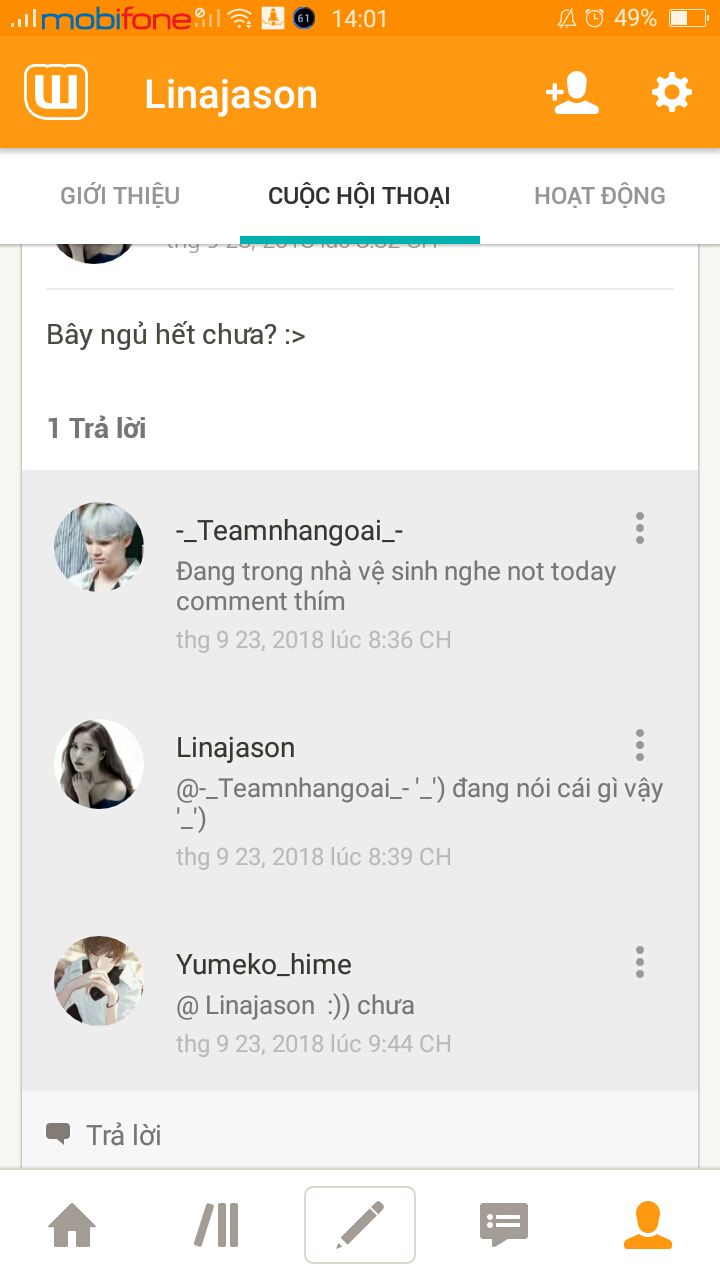
Task: Switch to the Hoạt Động tab
Action: pos(599,196)
